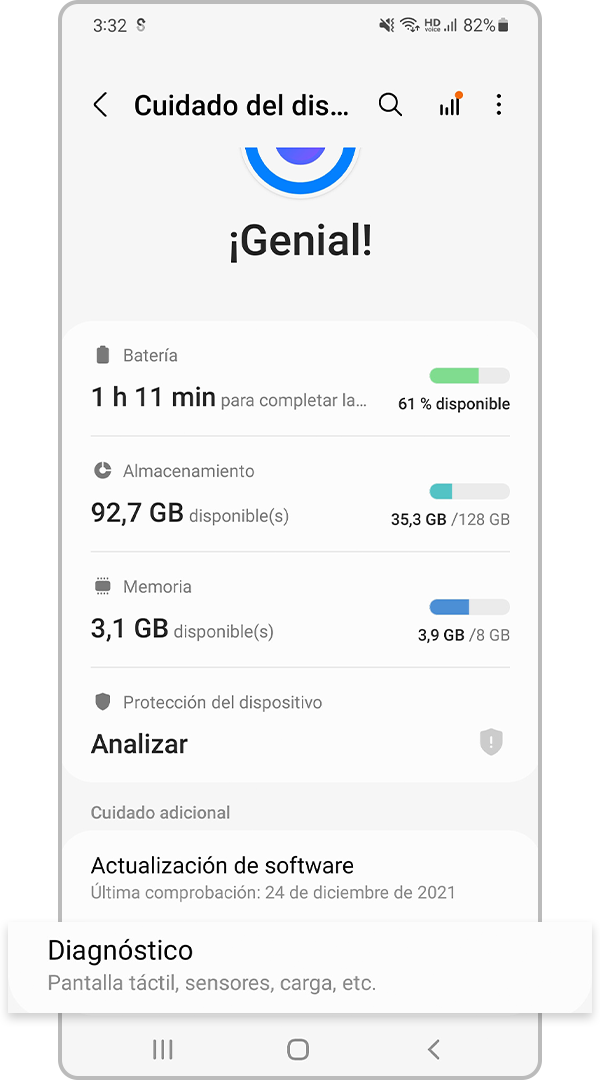The image size is (600, 1080).
Task: Open Protección del dispositivo
Action: (300, 725)
